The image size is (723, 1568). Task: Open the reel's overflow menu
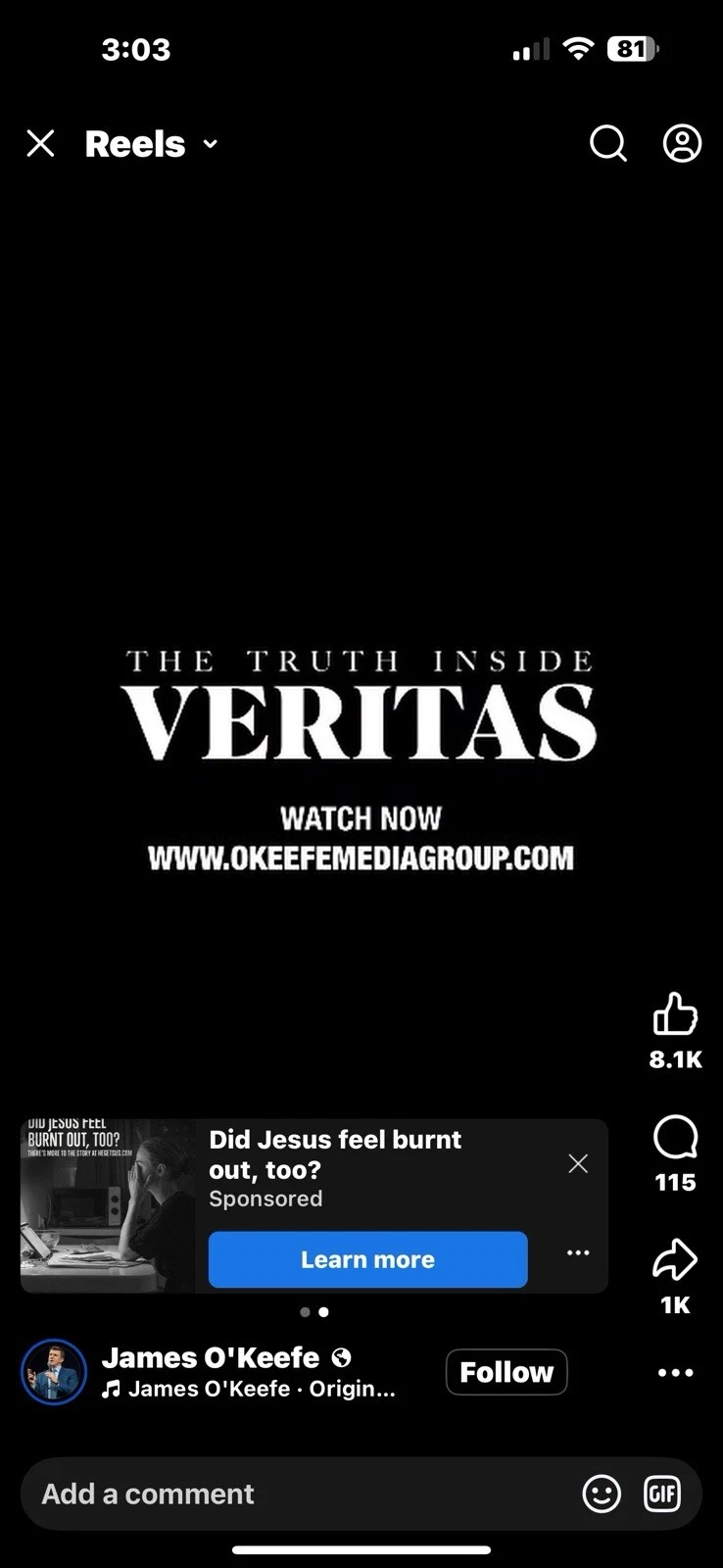pos(675,1373)
